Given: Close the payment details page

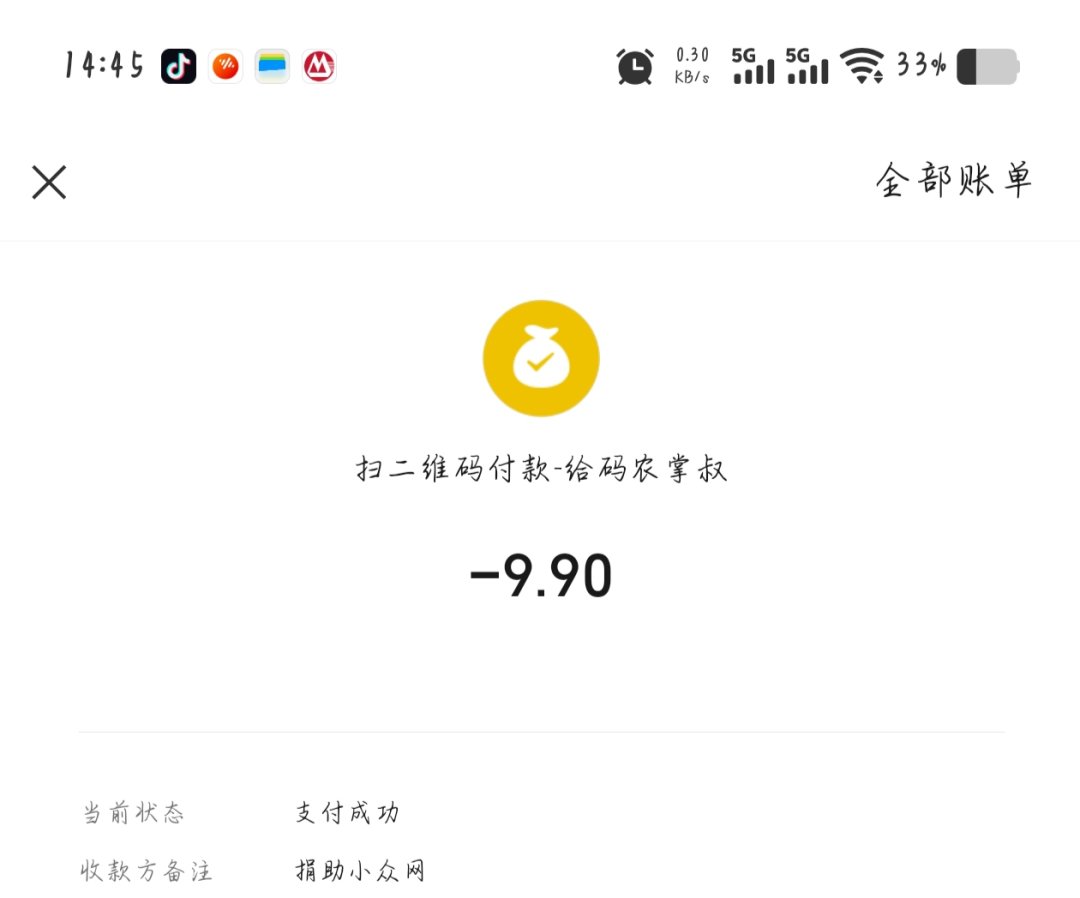Looking at the screenshot, I should pos(49,182).
